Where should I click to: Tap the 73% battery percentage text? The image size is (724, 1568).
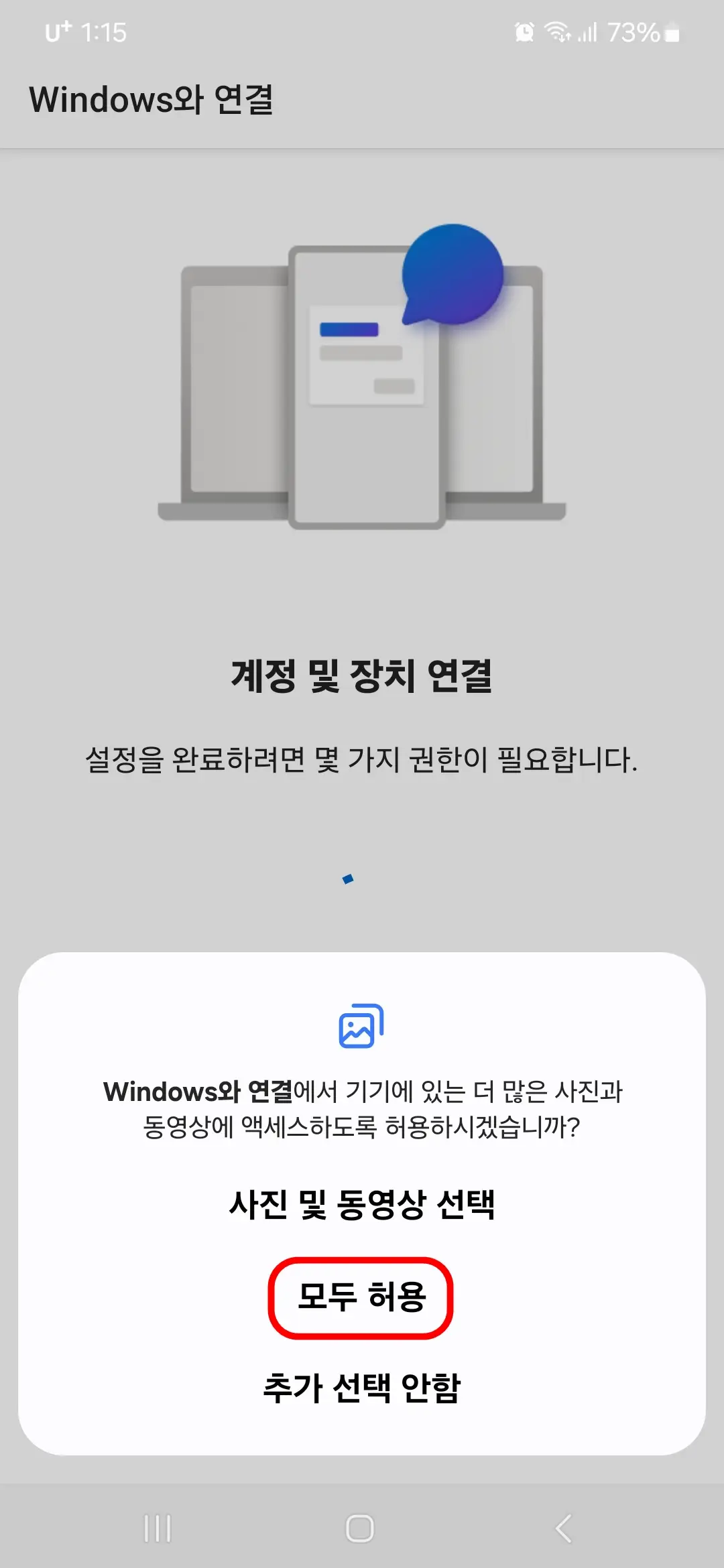coord(632,31)
